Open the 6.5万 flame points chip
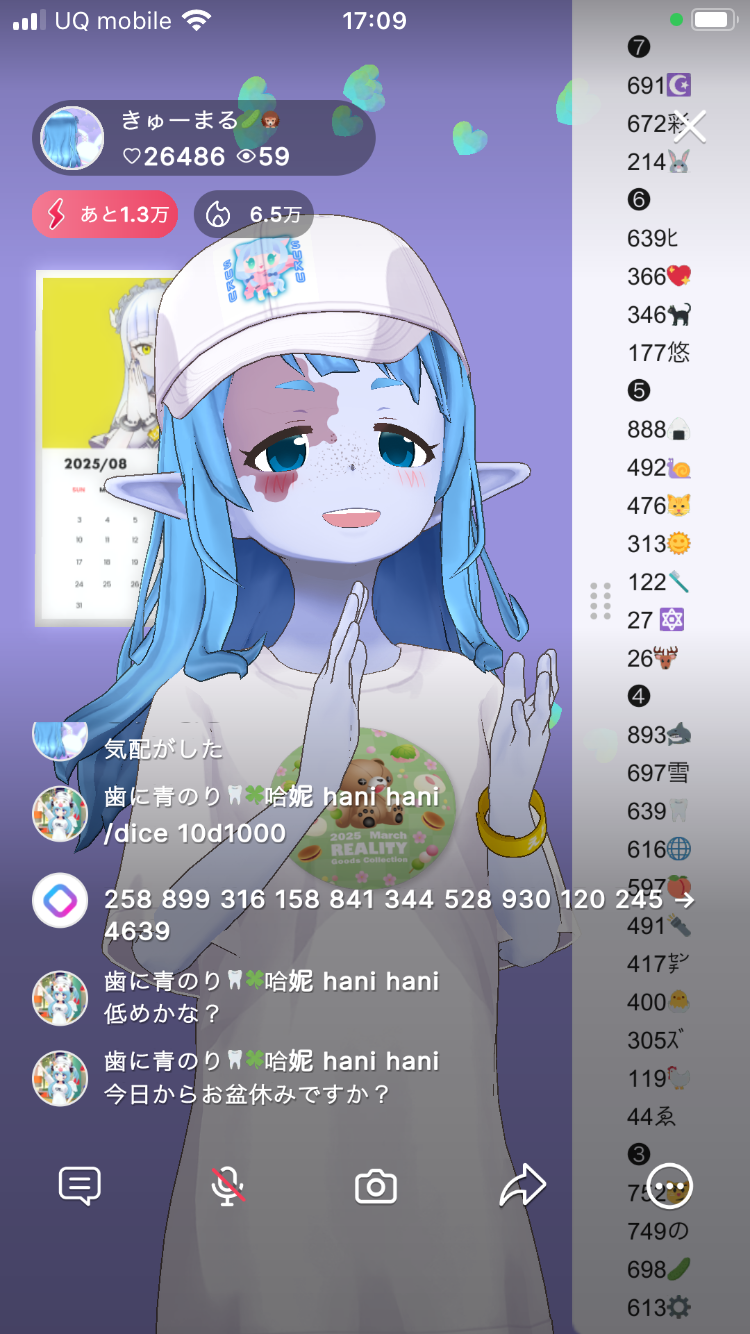750x1334 pixels. 254,214
